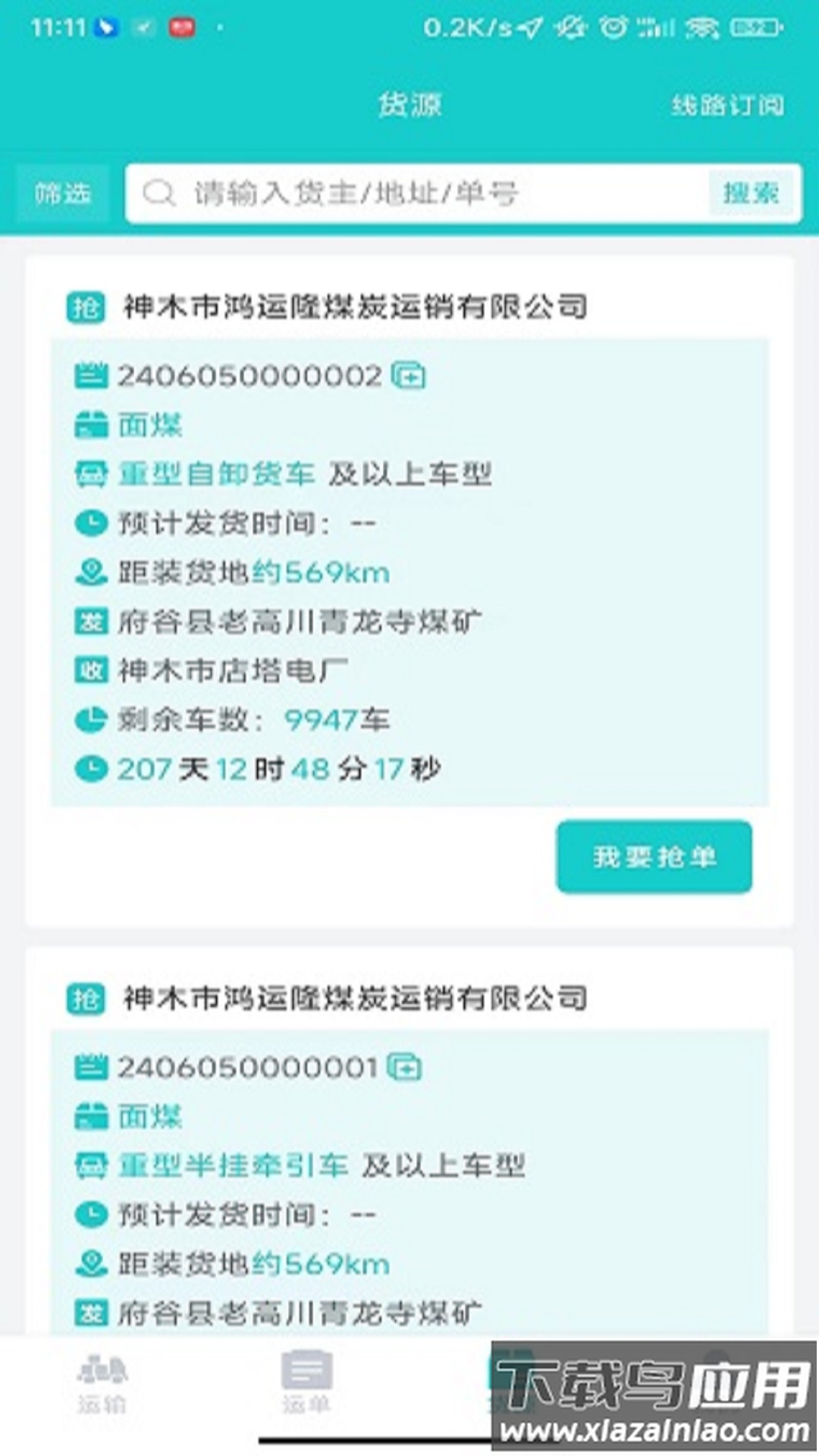
Task: Click the 收 destination icon before 神木市店塔电厂
Action: pyautogui.click(x=90, y=670)
